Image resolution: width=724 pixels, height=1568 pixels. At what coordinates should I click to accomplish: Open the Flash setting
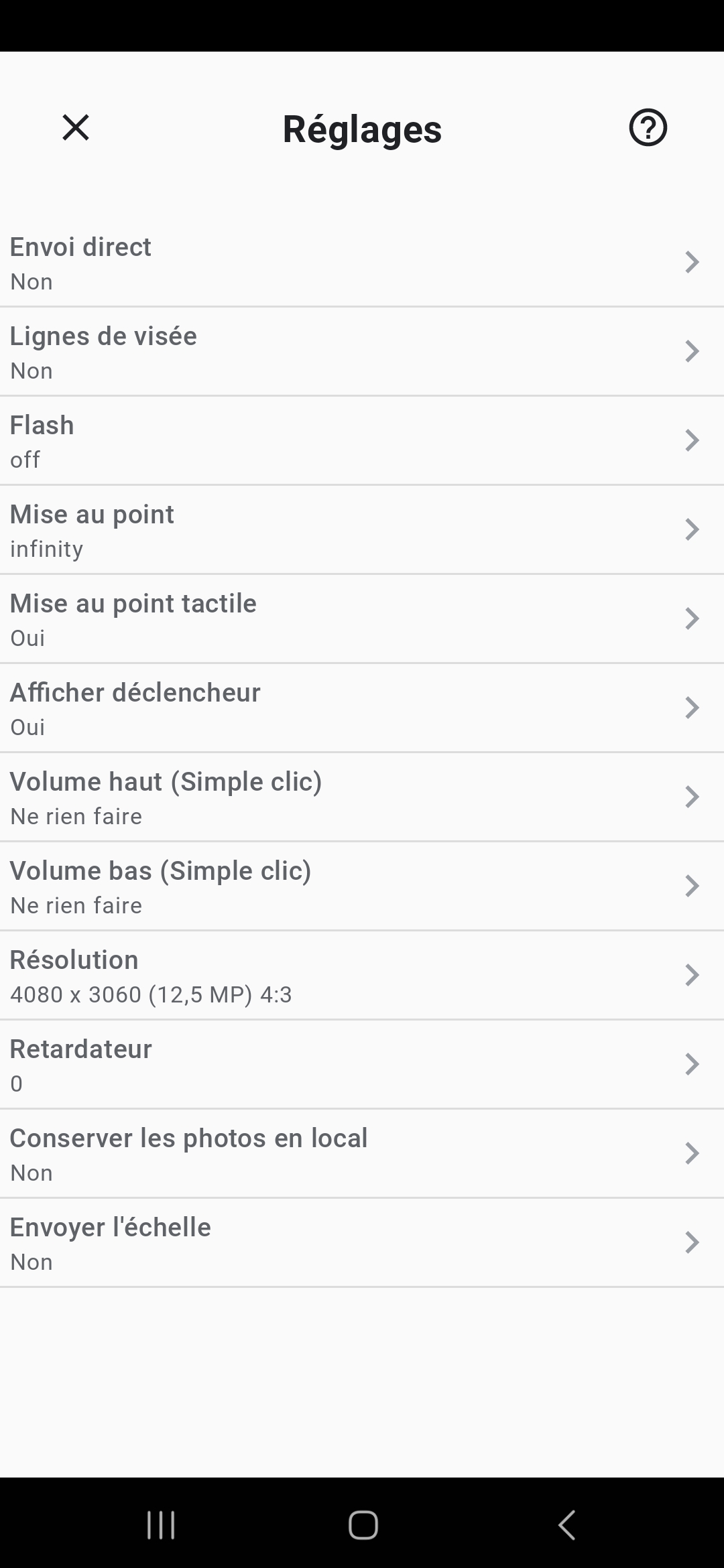(362, 441)
